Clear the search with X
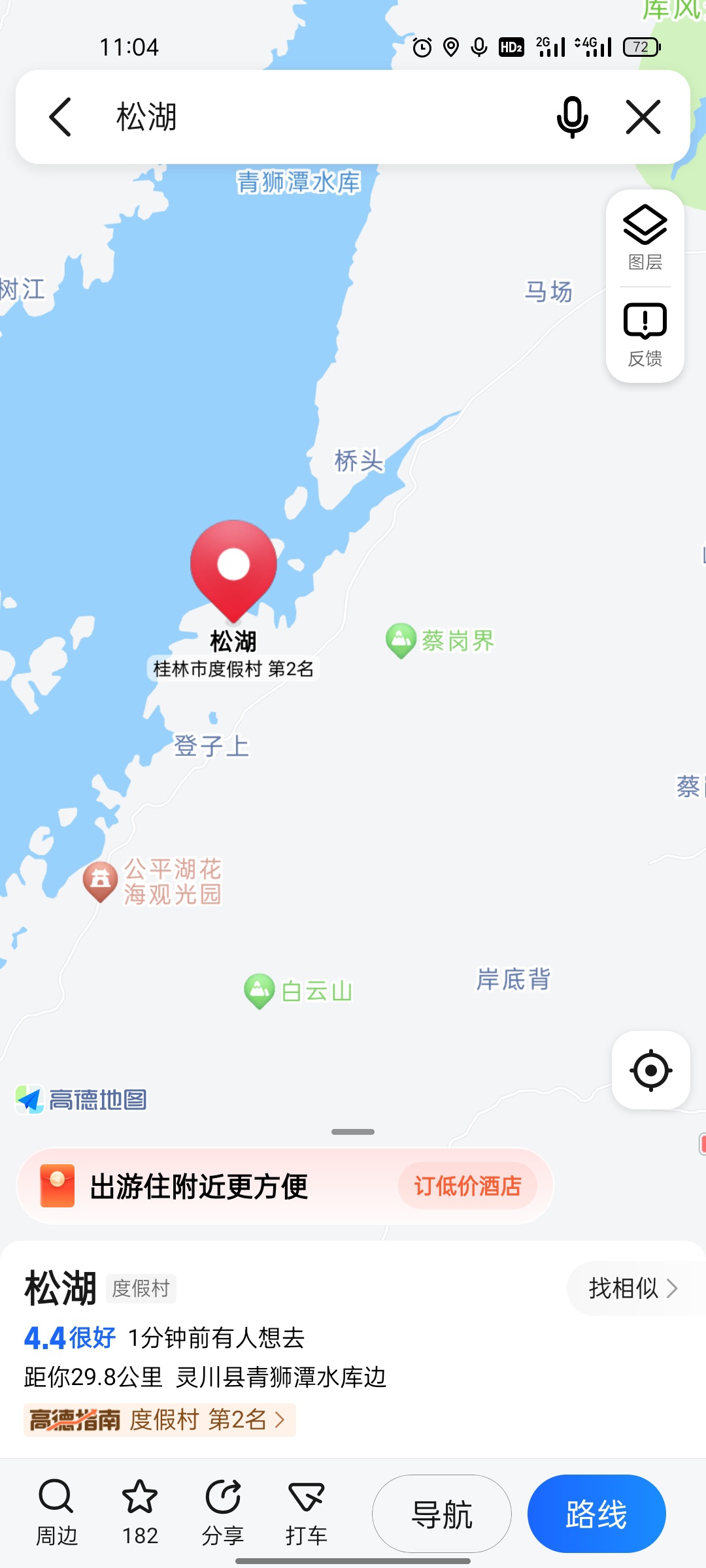The width and height of the screenshot is (706, 1568). (643, 118)
